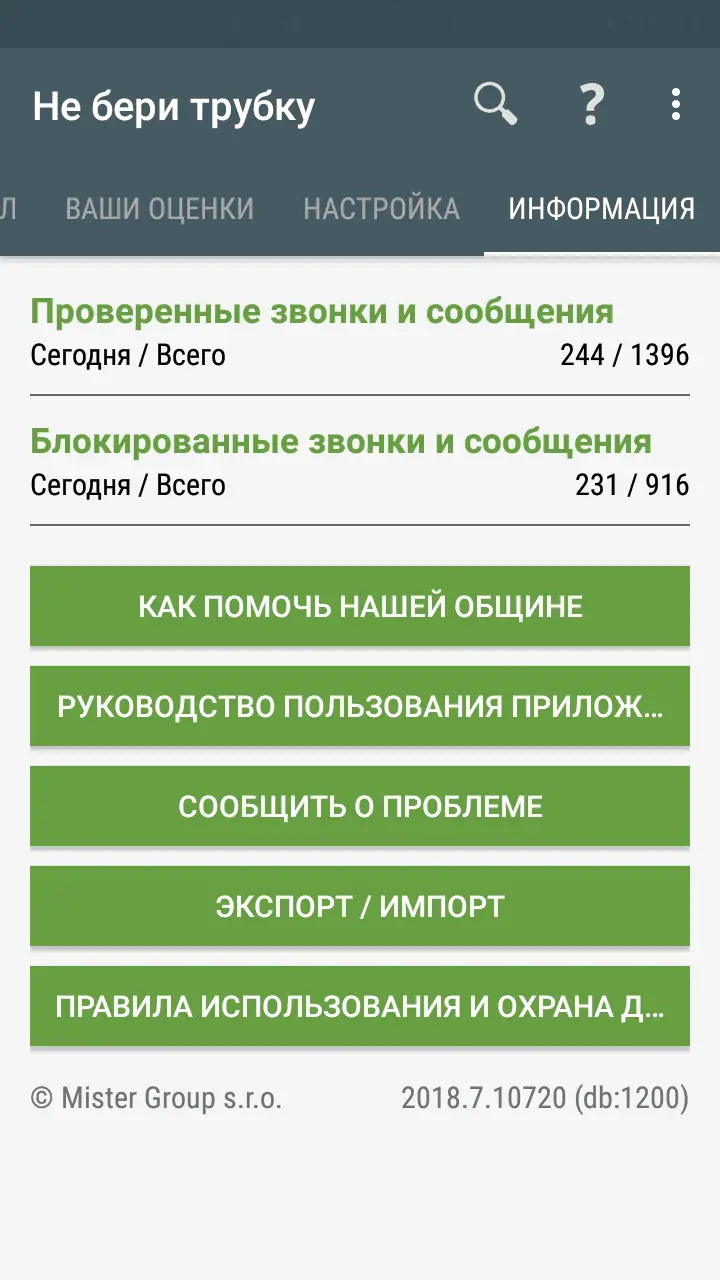Open РУКОВОДСТВО ПОЛЬЗОВАНИЯ ПРИЛОЖЕНИЯ button
The image size is (720, 1280).
click(x=360, y=706)
